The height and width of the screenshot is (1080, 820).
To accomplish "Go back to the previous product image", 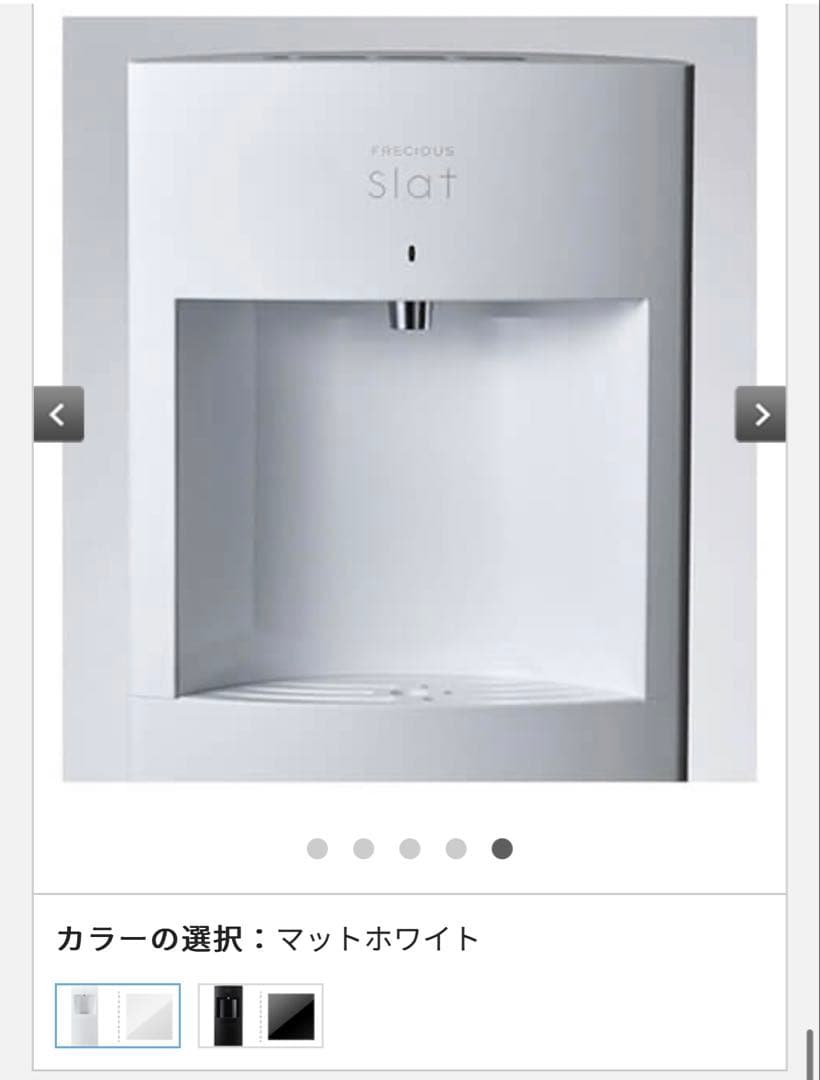I will [60, 413].
